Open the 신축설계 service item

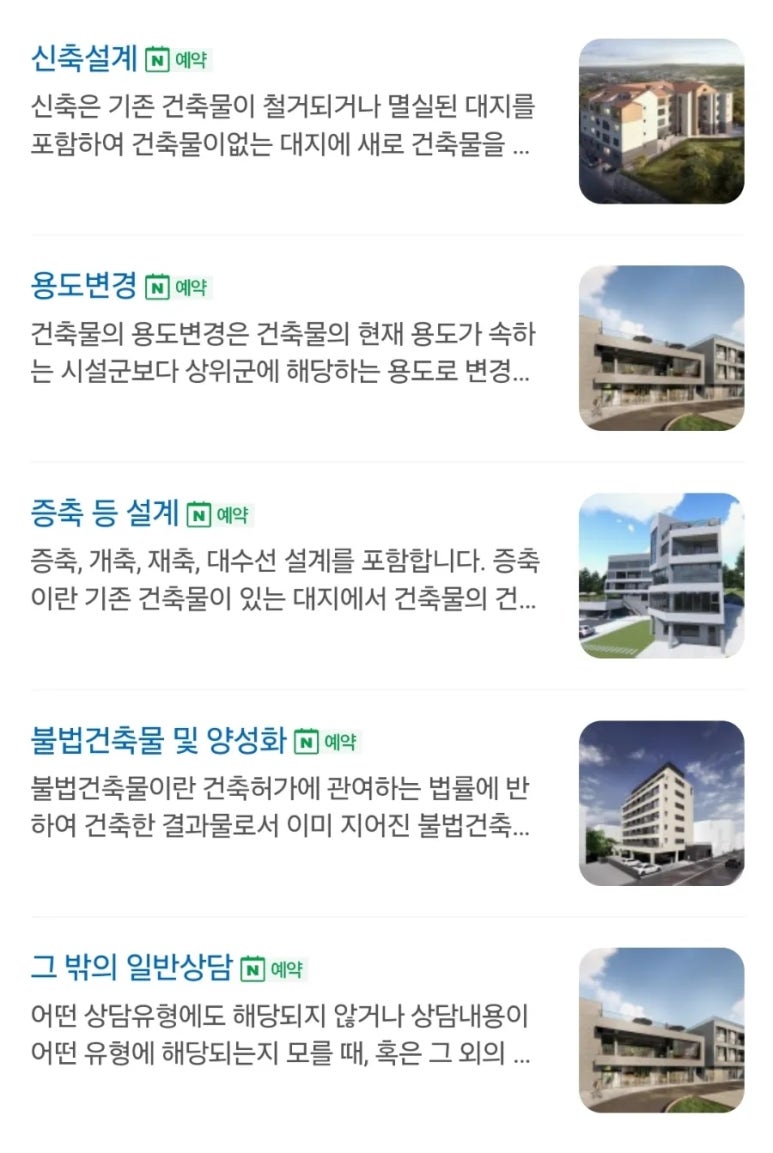tap(84, 59)
